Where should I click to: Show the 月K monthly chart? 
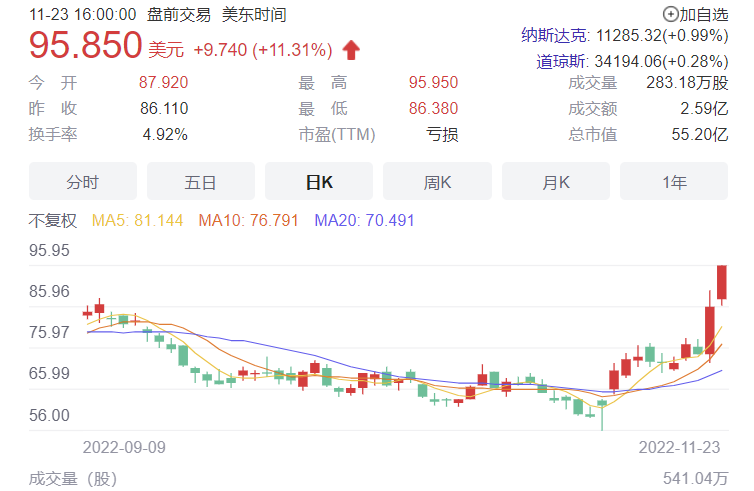pos(555,182)
